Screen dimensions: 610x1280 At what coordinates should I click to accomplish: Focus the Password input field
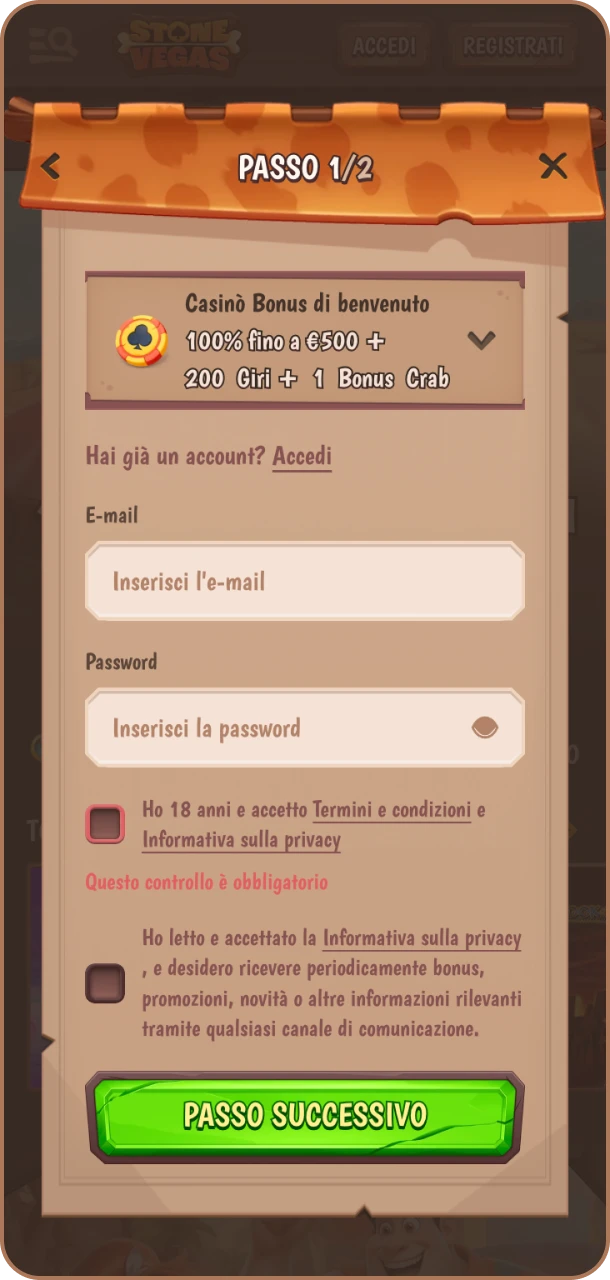coord(280,728)
